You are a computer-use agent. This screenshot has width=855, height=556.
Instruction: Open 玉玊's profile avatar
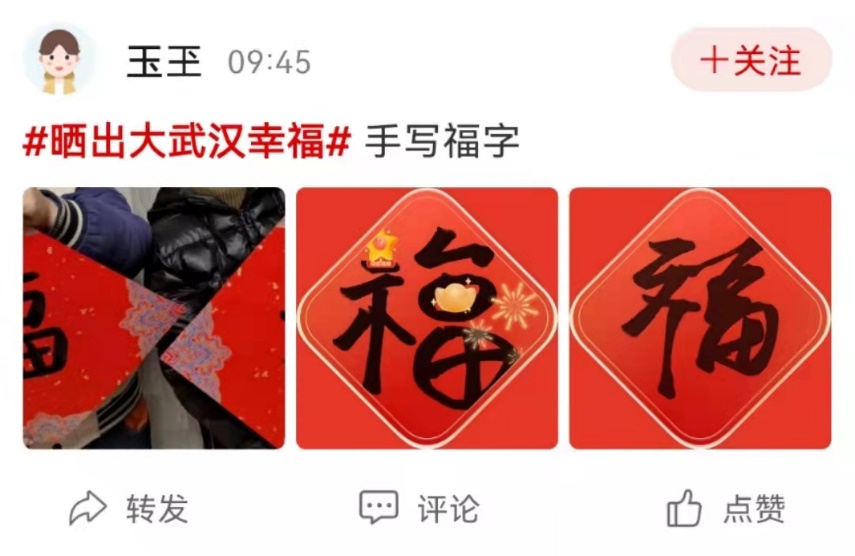[59, 61]
